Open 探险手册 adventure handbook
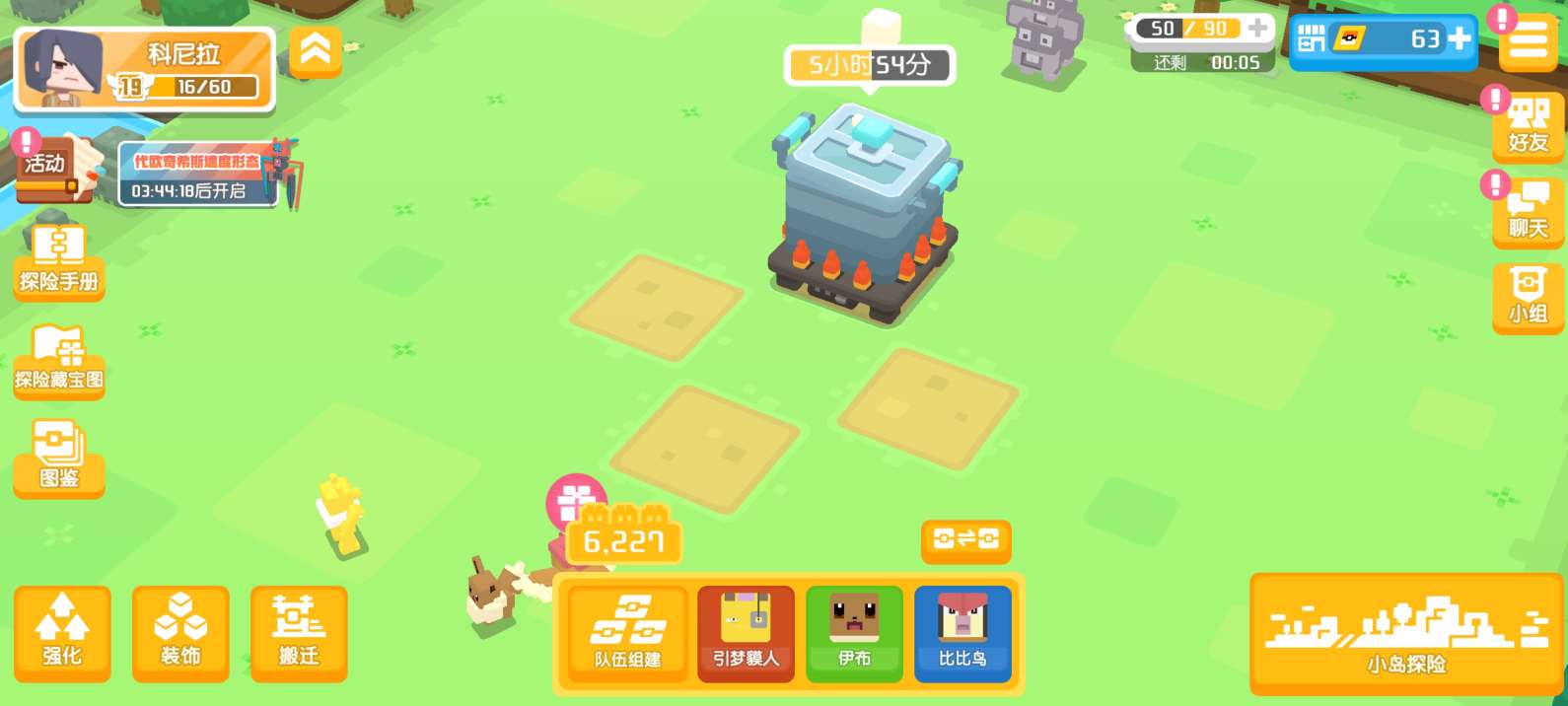The width and height of the screenshot is (1568, 706). pos(59,261)
